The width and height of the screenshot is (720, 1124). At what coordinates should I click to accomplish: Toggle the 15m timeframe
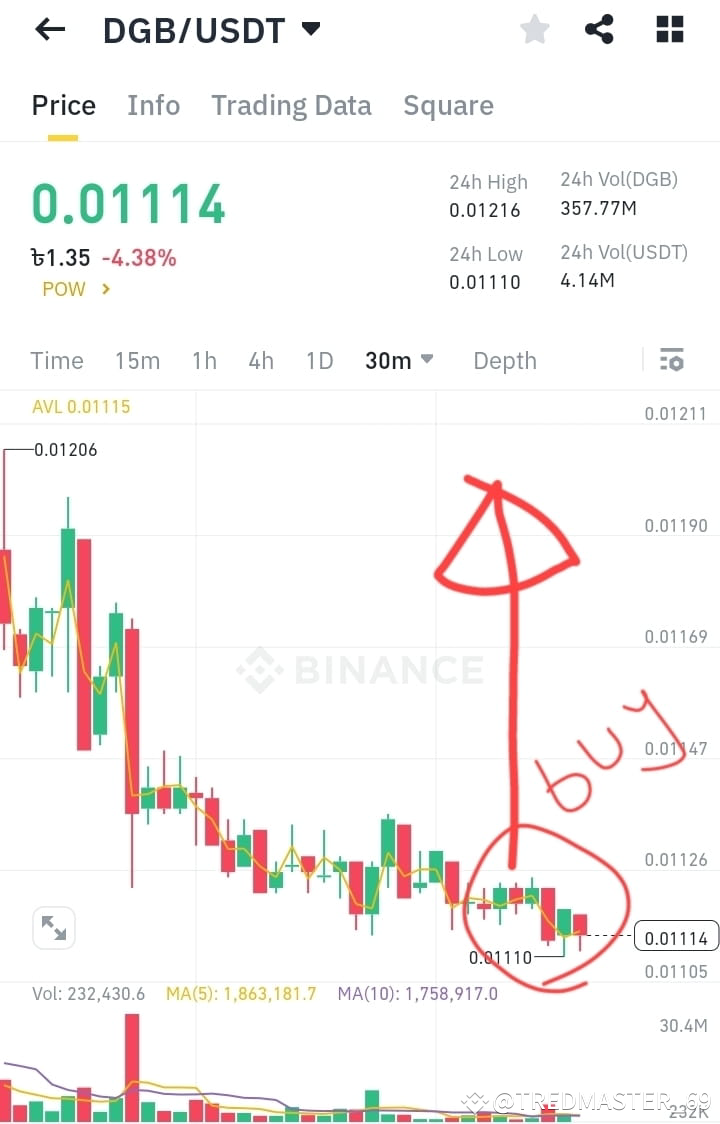pos(137,361)
